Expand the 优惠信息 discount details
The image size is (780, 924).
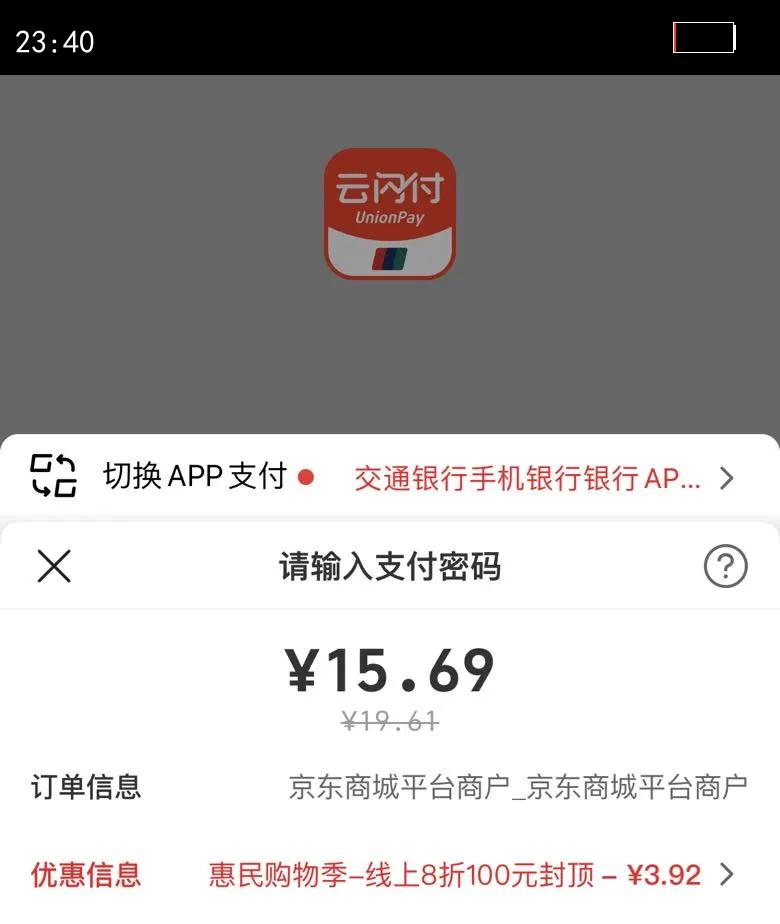pyautogui.click(x=726, y=875)
